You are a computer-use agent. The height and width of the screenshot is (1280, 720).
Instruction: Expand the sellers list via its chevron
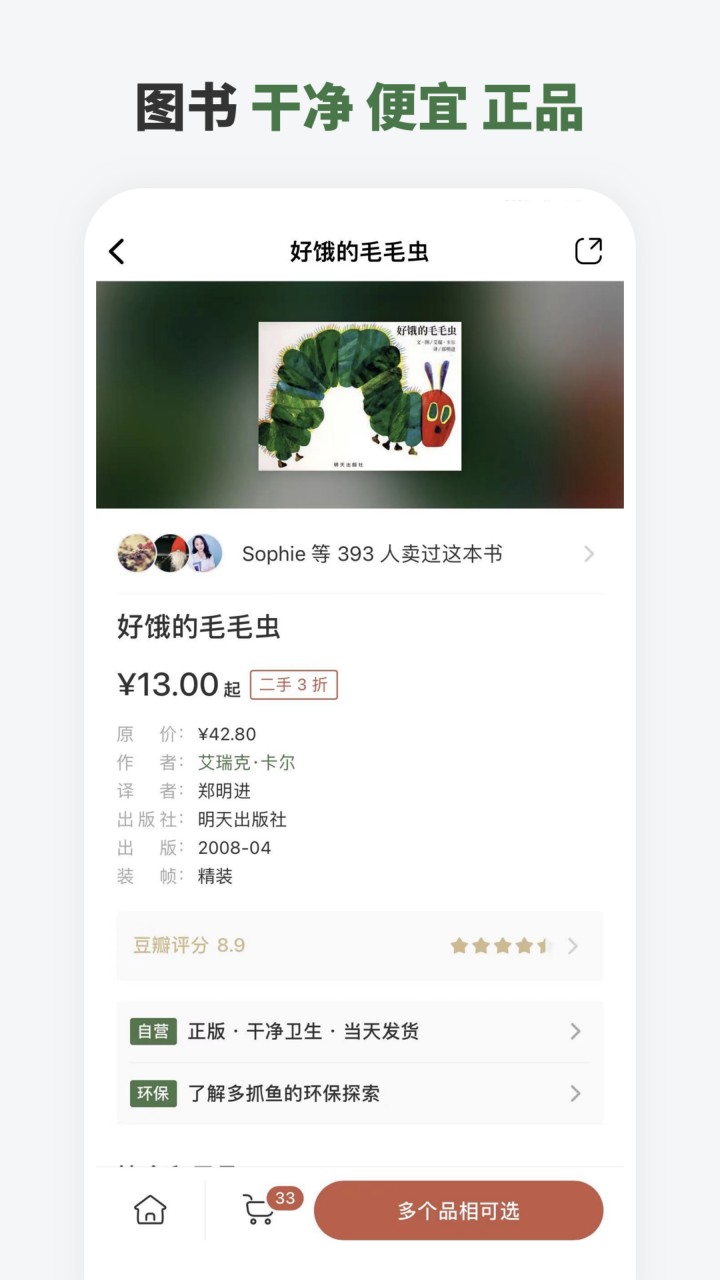tap(589, 553)
